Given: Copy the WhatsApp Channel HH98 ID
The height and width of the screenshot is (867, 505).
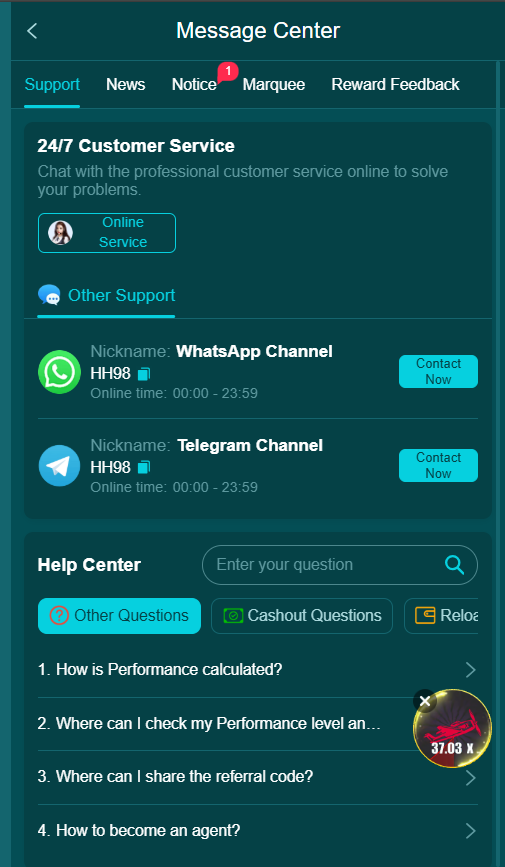Looking at the screenshot, I should 144,374.
